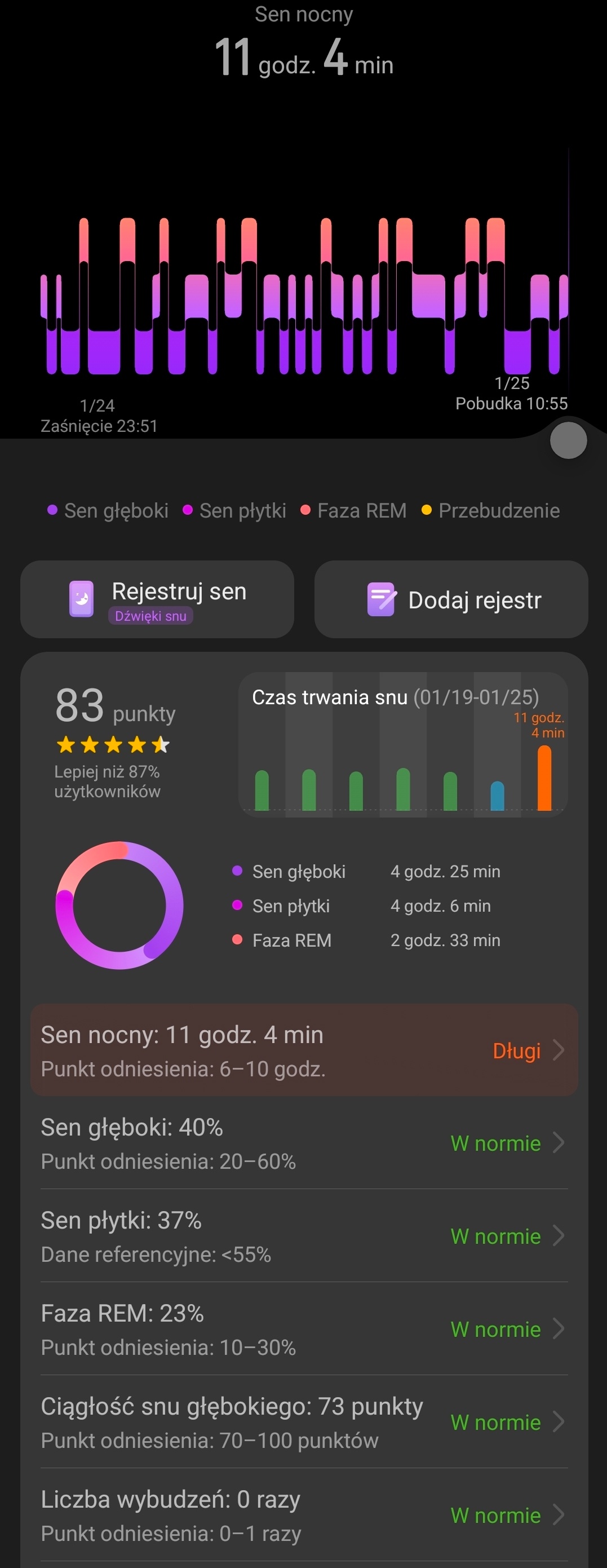This screenshot has height=1568, width=607.
Task: Tap the grey round handle below the sleep chart
Action: pos(568,441)
